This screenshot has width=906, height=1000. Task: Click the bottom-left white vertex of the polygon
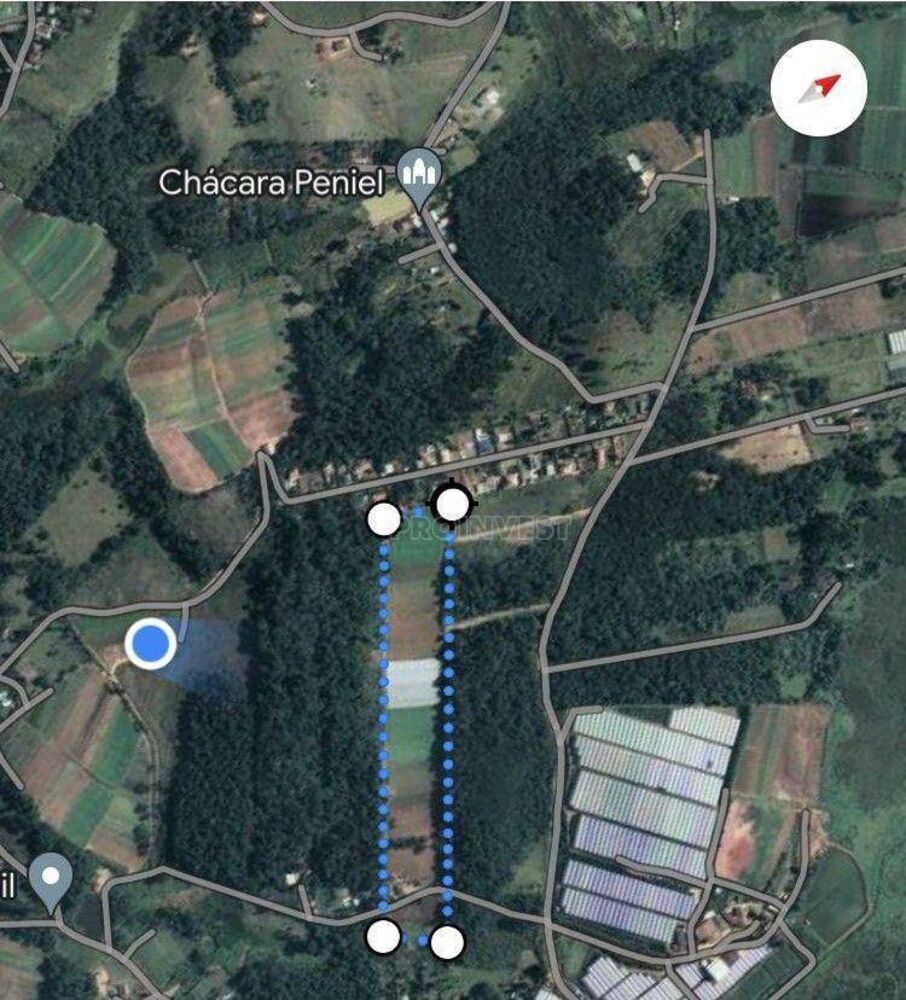point(385,936)
